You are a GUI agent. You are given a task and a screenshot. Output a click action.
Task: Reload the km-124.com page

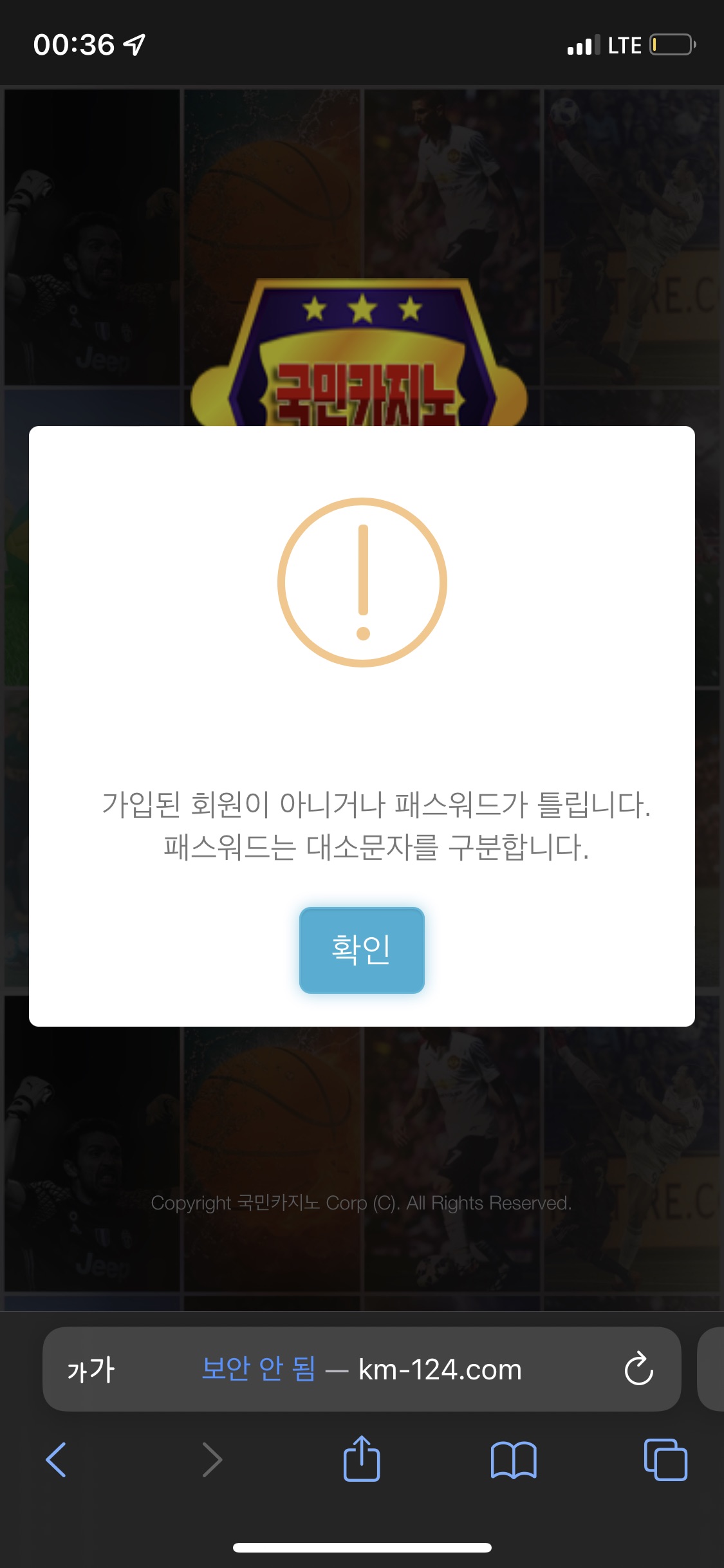[638, 1368]
